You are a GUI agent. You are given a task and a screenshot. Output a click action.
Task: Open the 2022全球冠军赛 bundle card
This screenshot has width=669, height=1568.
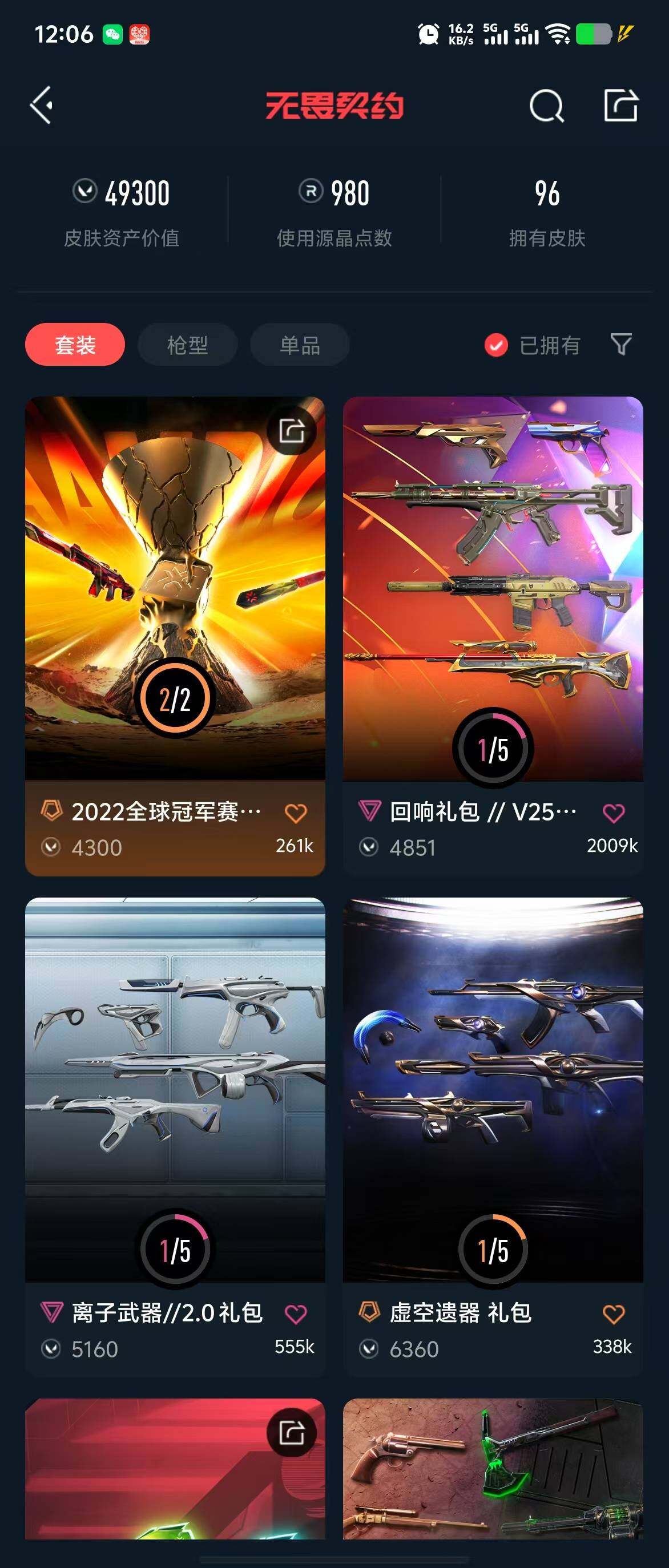click(175, 584)
